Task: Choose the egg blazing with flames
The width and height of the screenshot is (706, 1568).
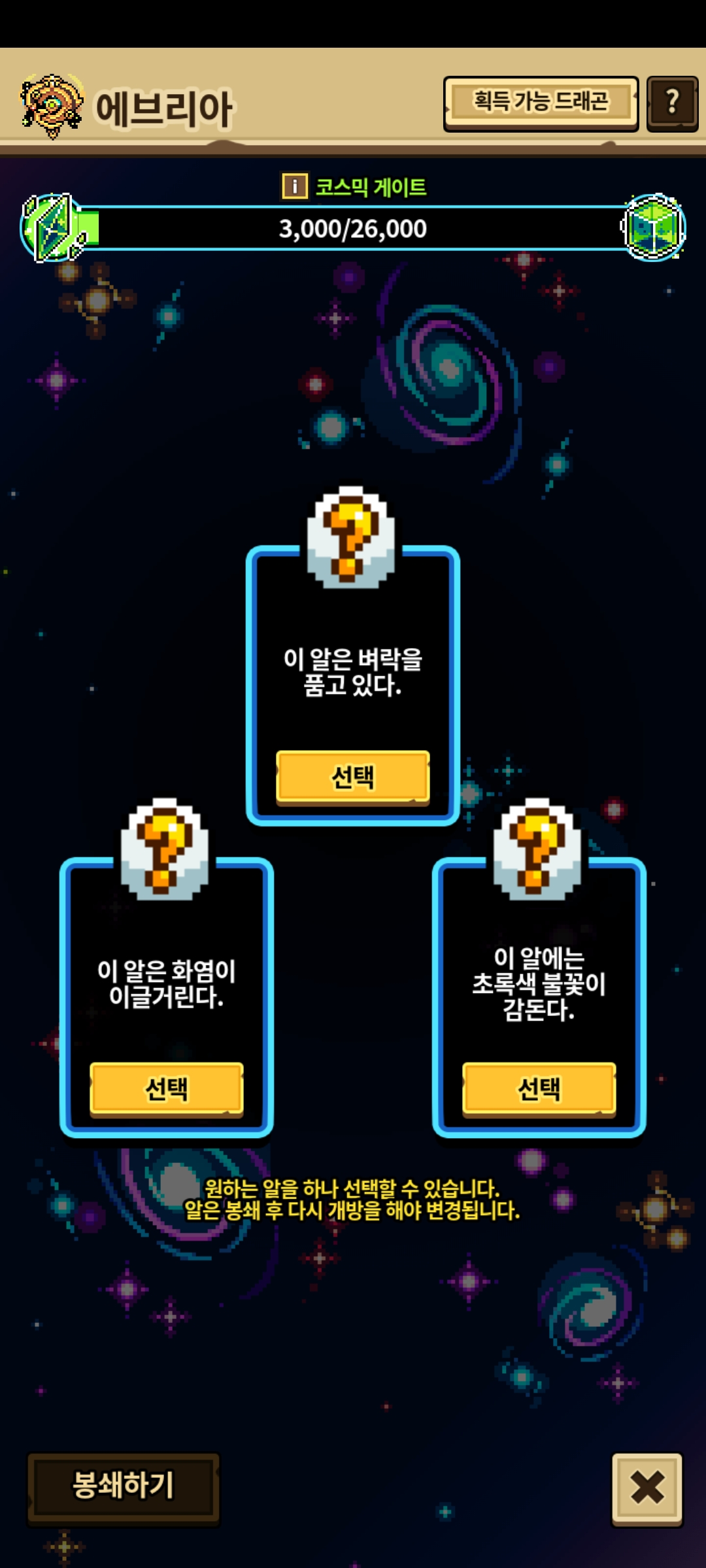Action: click(x=166, y=1088)
